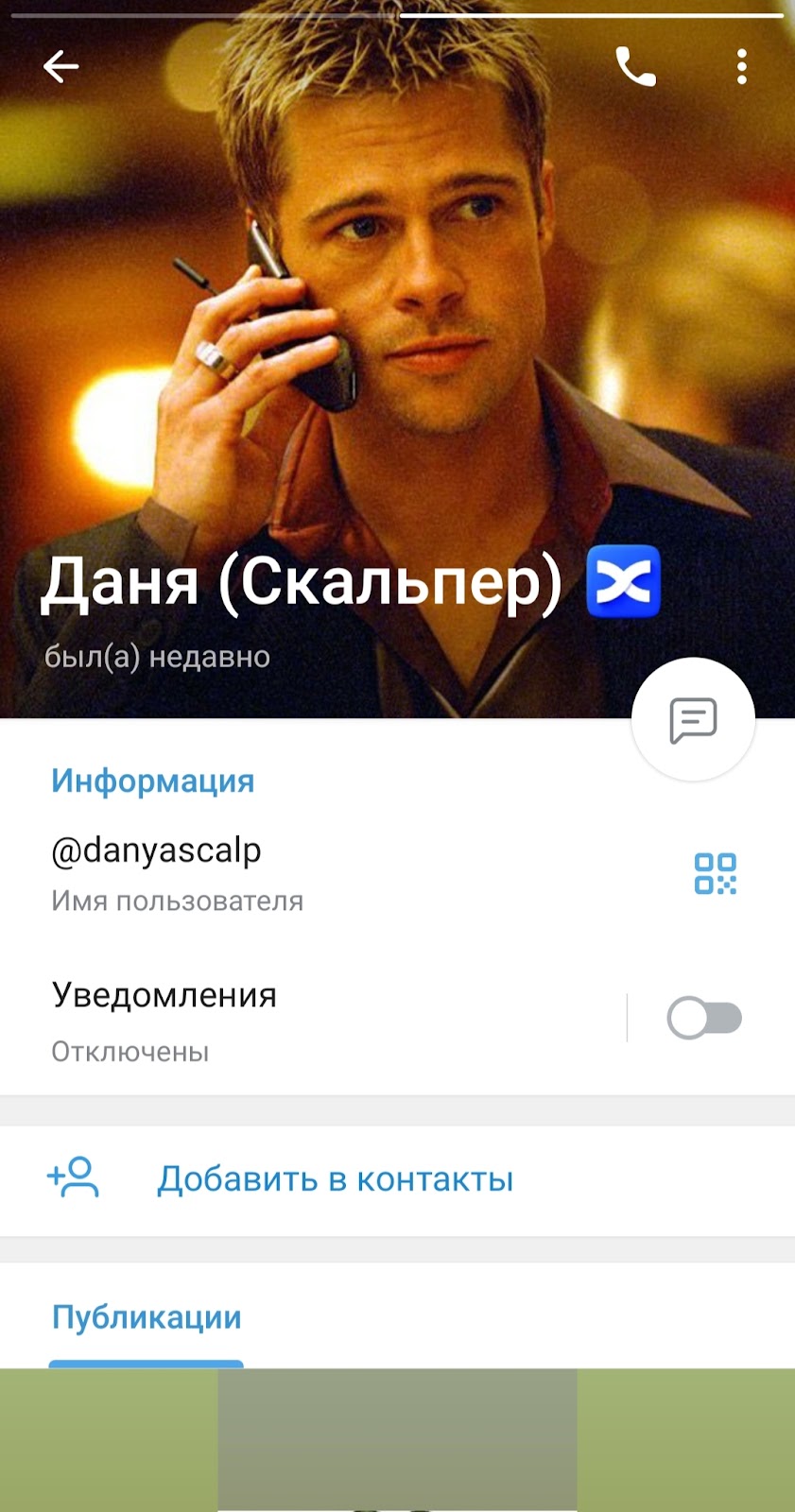Screen dimensions: 795x1512
Task: Show QR code for @danyascalp
Action: pos(715,873)
